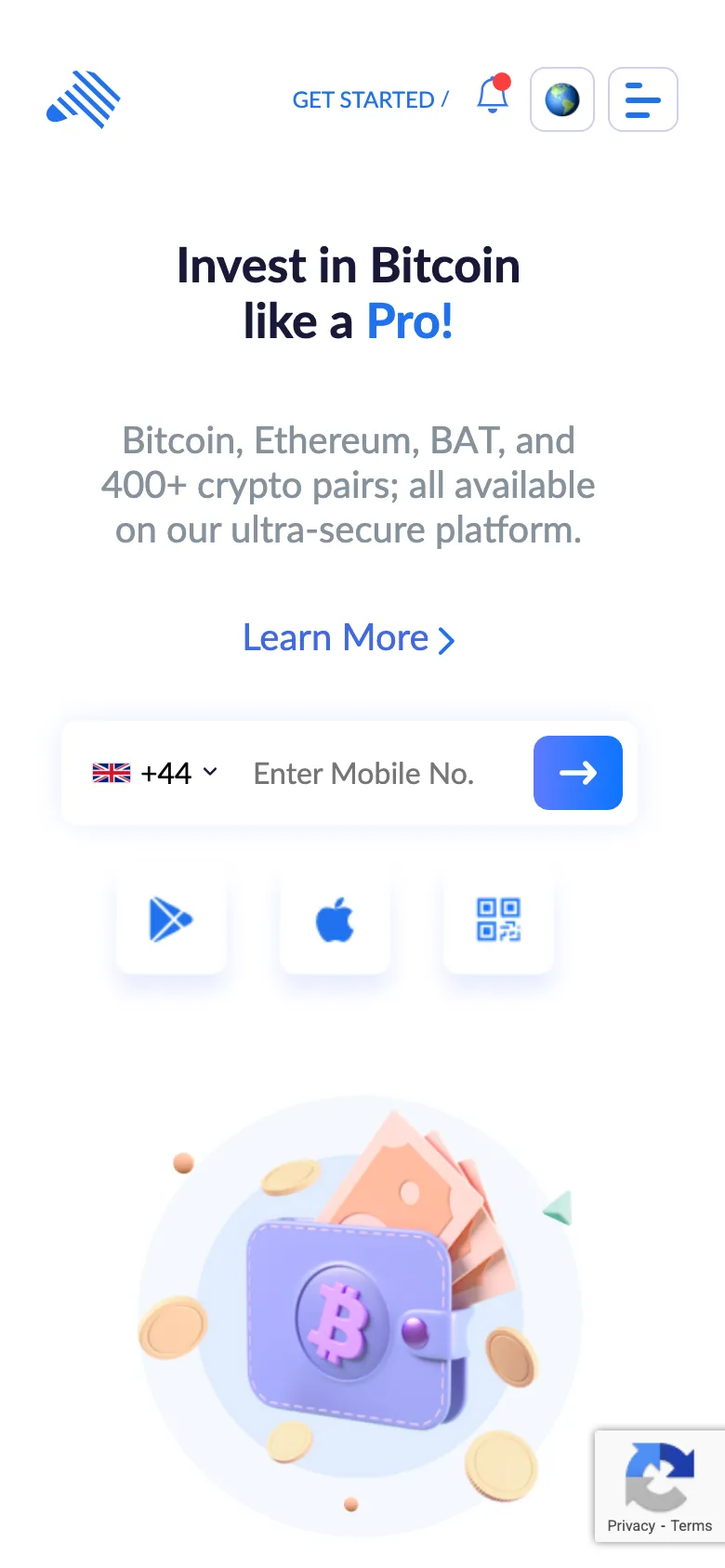Expand the +44 country code dropdown
The height and width of the screenshot is (1568, 725).
168,772
